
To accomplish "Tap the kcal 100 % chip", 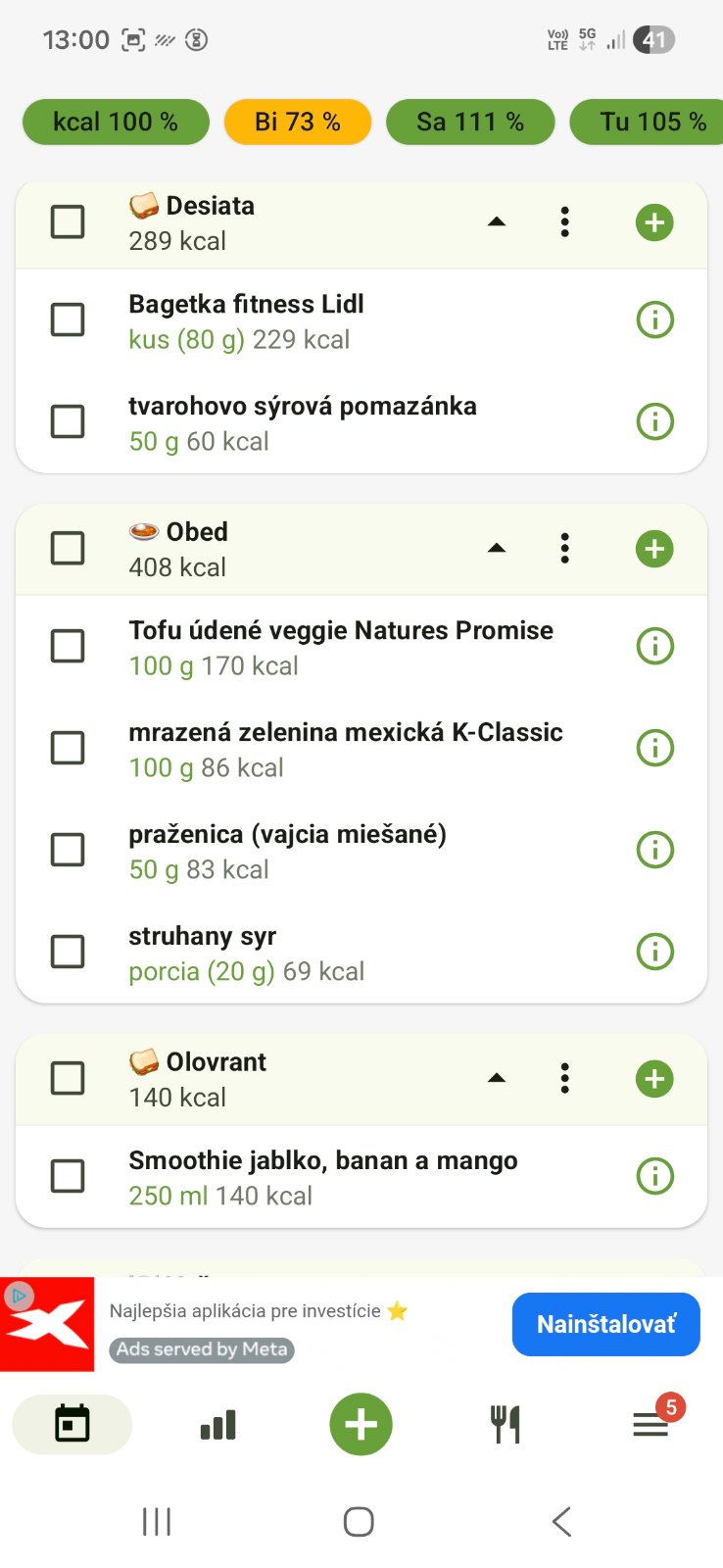I will click(116, 122).
